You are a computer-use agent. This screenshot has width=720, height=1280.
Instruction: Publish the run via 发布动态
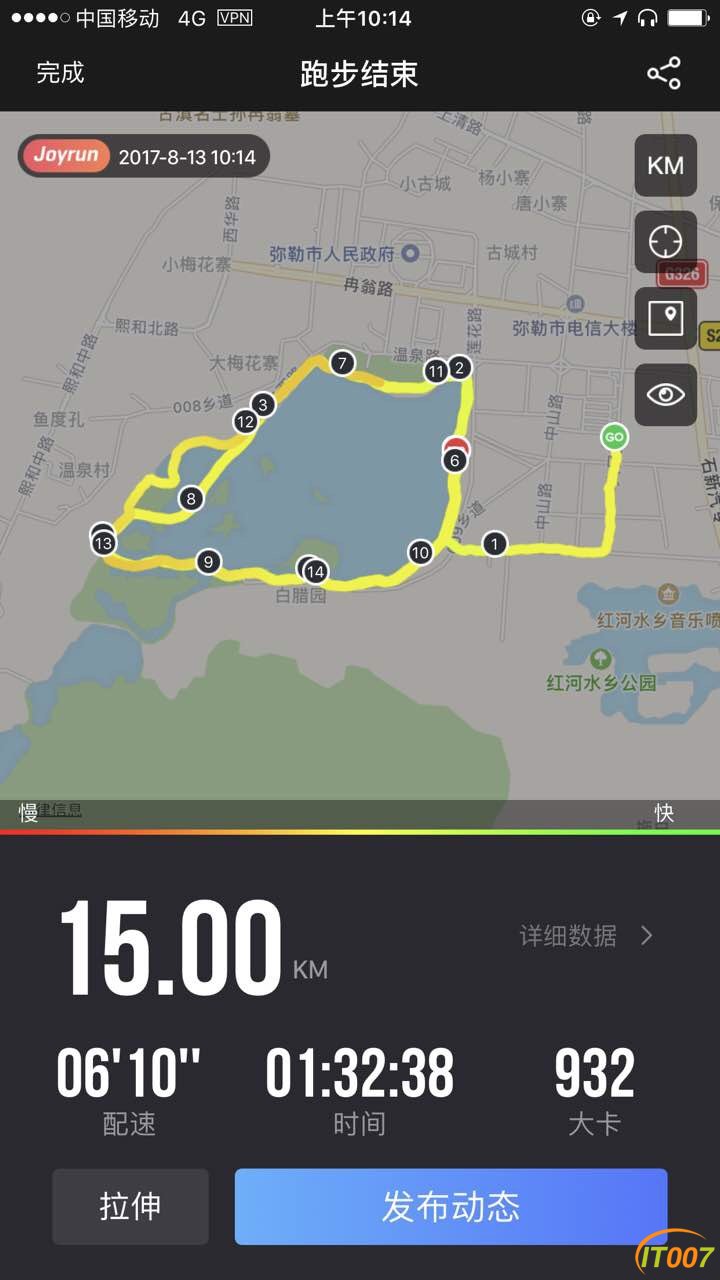pyautogui.click(x=450, y=1206)
